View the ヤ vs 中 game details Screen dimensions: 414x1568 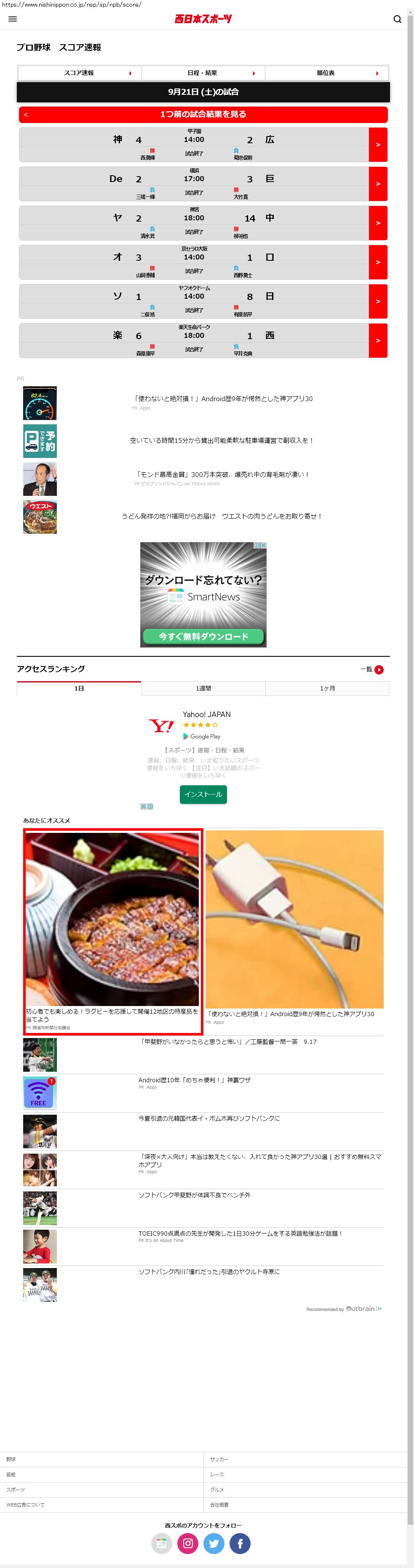click(377, 223)
